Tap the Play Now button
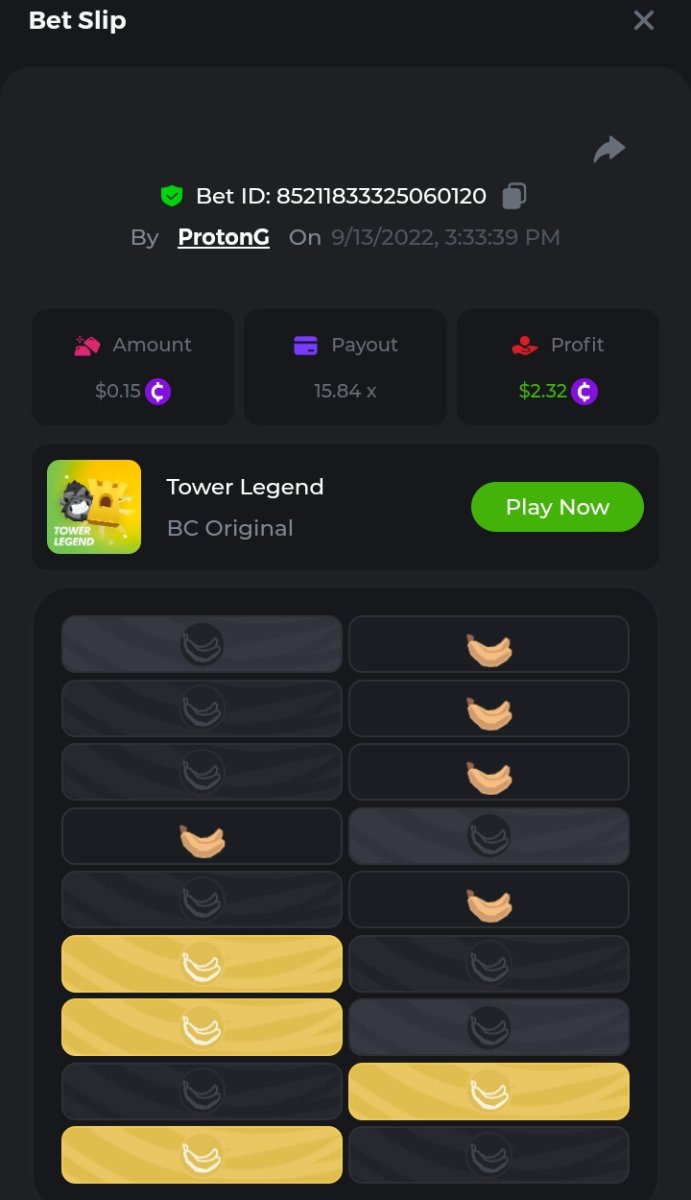The image size is (691, 1200). pyautogui.click(x=557, y=507)
